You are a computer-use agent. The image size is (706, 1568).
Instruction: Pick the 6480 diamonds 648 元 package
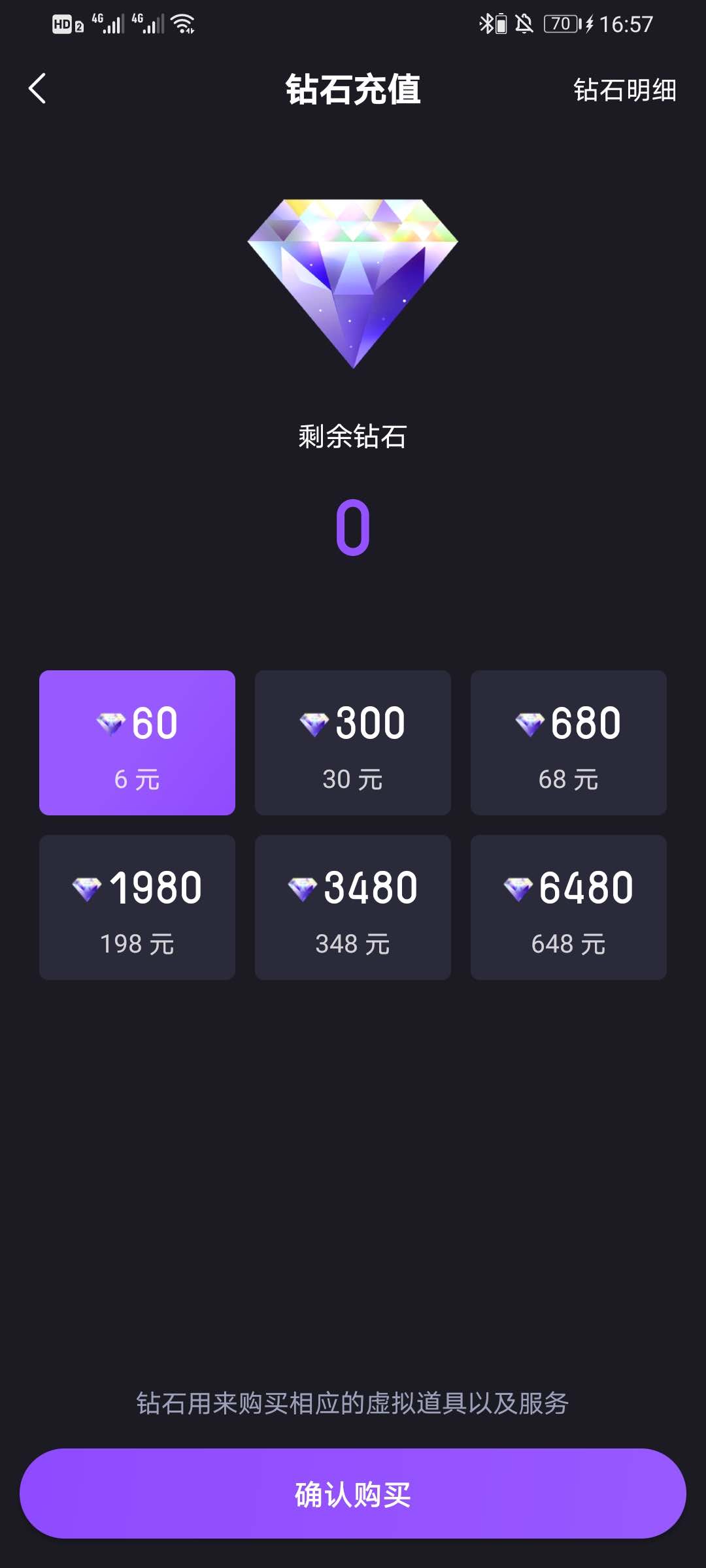point(569,907)
